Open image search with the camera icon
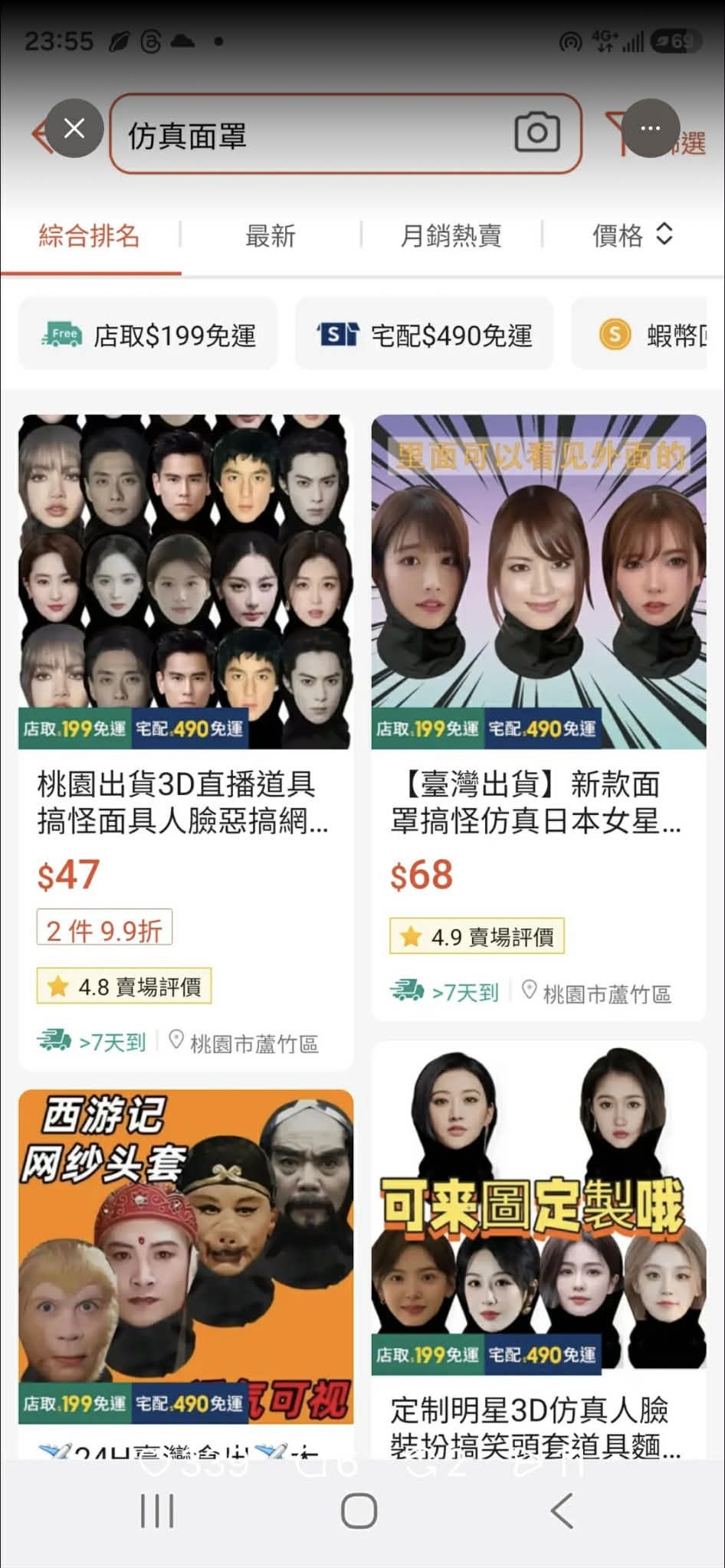The height and width of the screenshot is (1568, 725). [x=537, y=132]
